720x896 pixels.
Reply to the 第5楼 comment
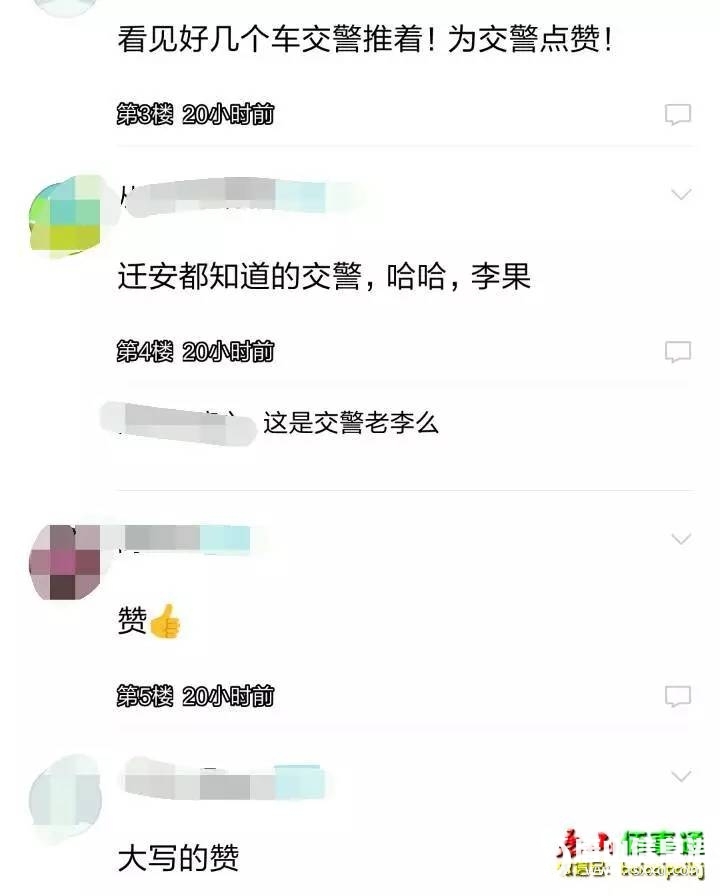point(678,696)
